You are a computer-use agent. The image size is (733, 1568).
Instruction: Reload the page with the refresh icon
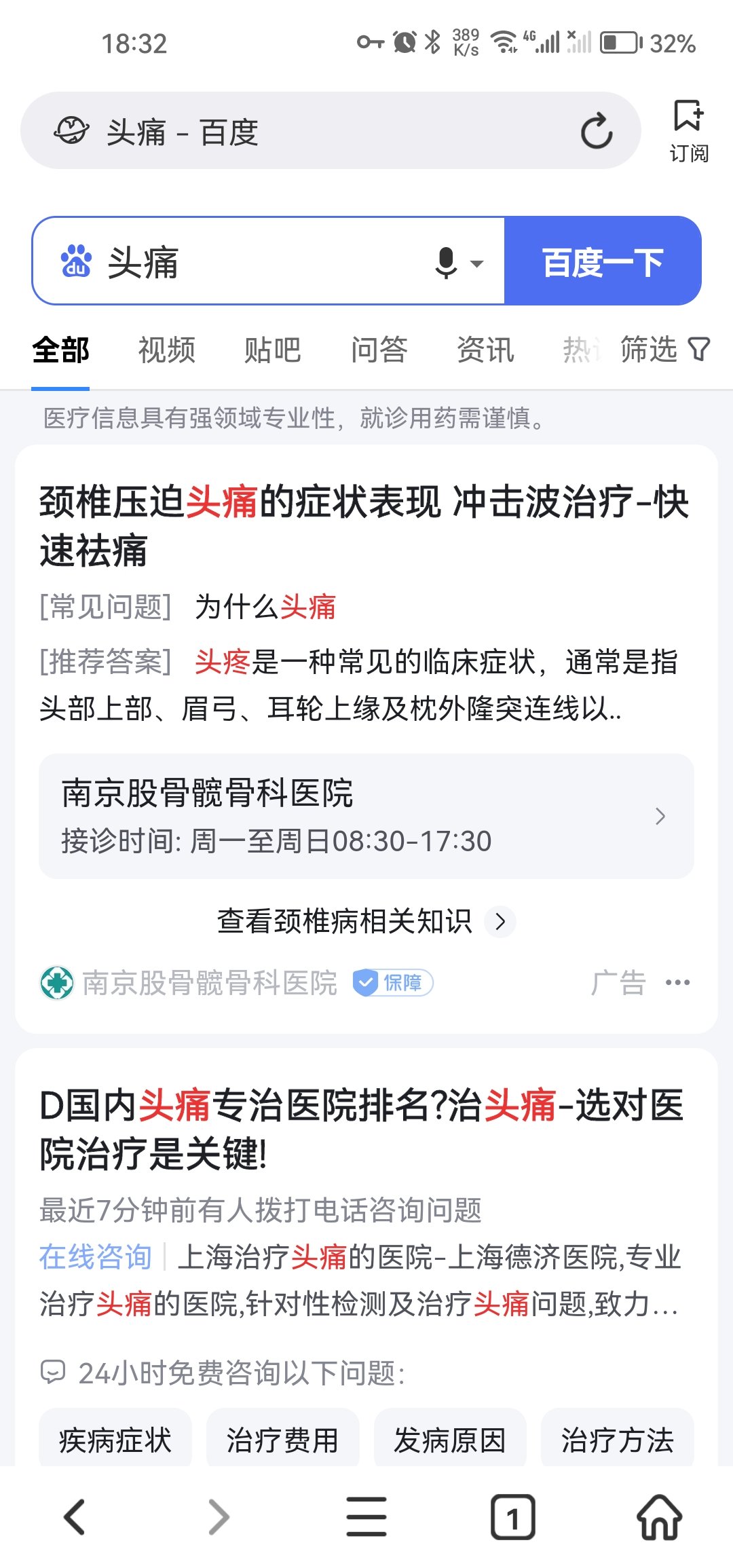[x=596, y=130]
